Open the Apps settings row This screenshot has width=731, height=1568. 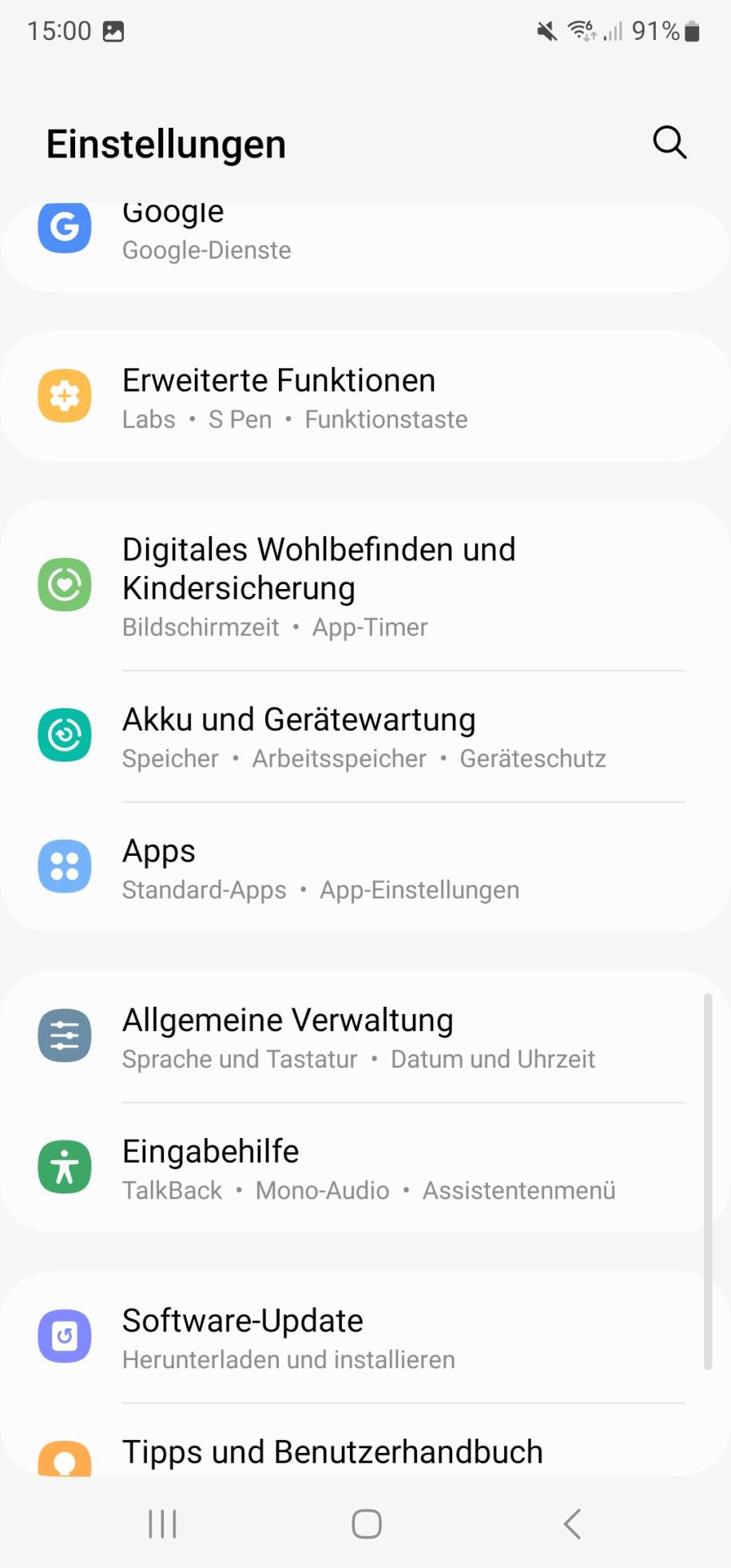click(x=365, y=867)
